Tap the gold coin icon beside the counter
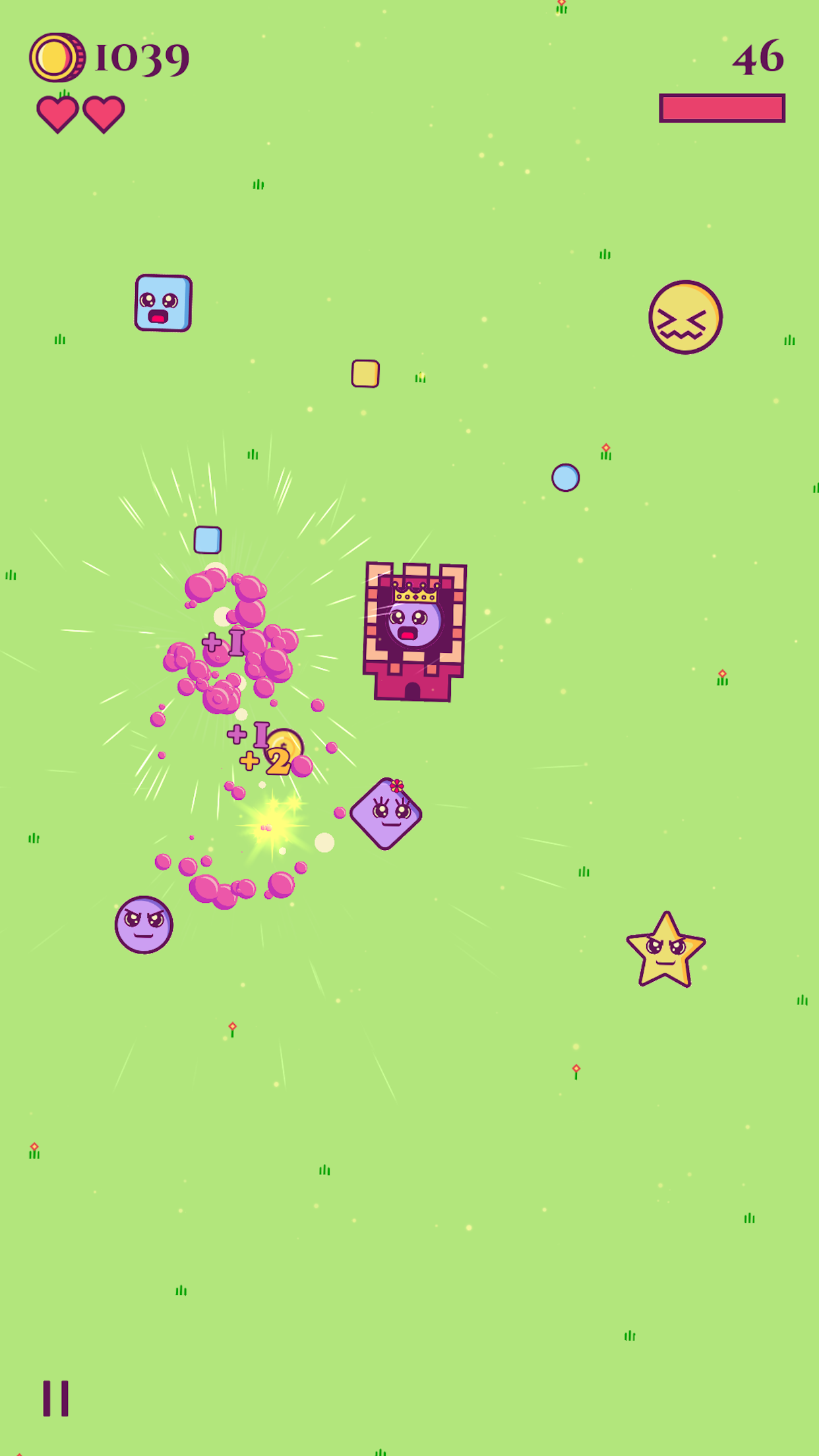Image resolution: width=819 pixels, height=1456 pixels. 58,58
